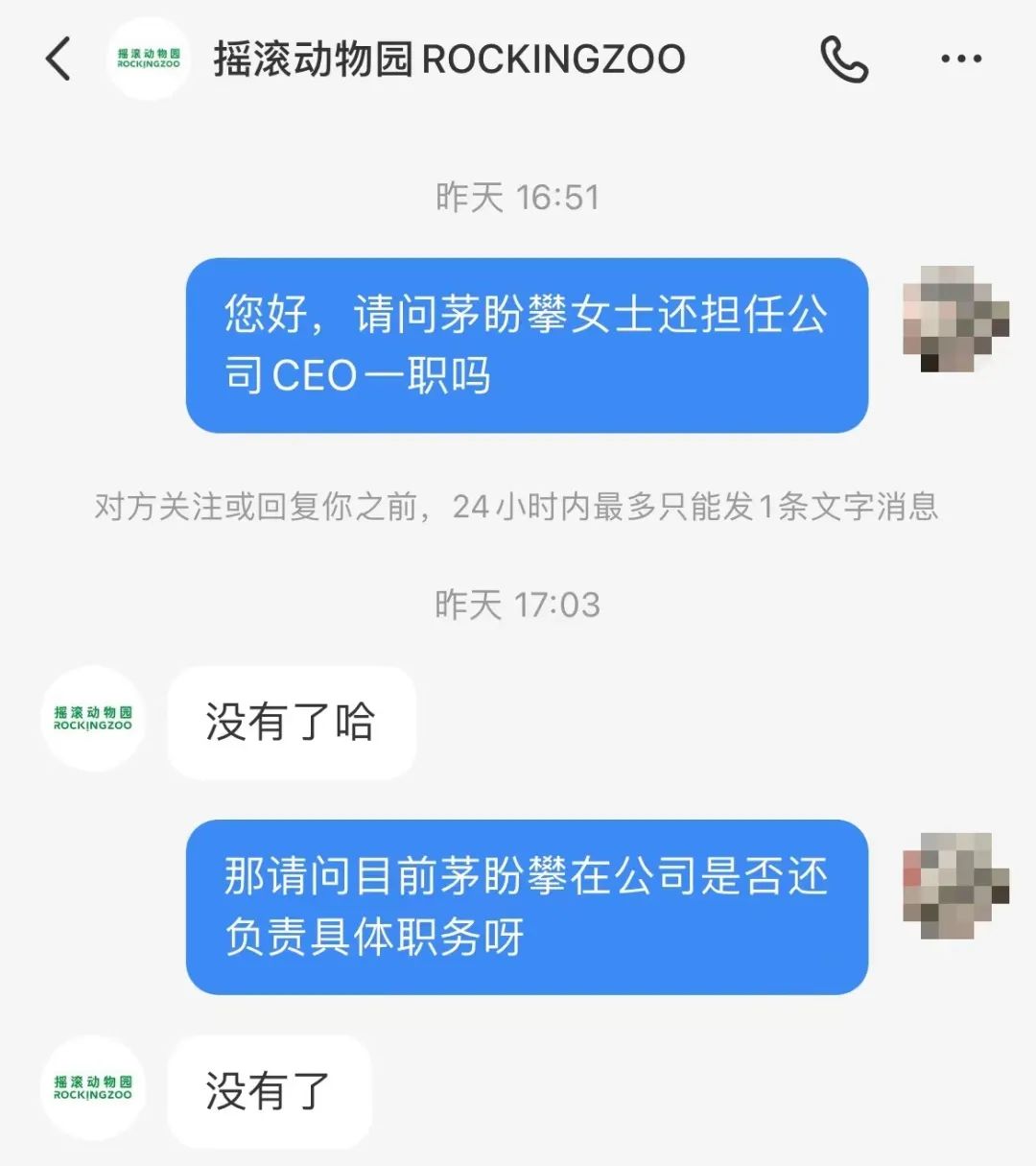Tap my avatar beside the CEO question
Image resolution: width=1036 pixels, height=1166 pixels.
pos(955,319)
